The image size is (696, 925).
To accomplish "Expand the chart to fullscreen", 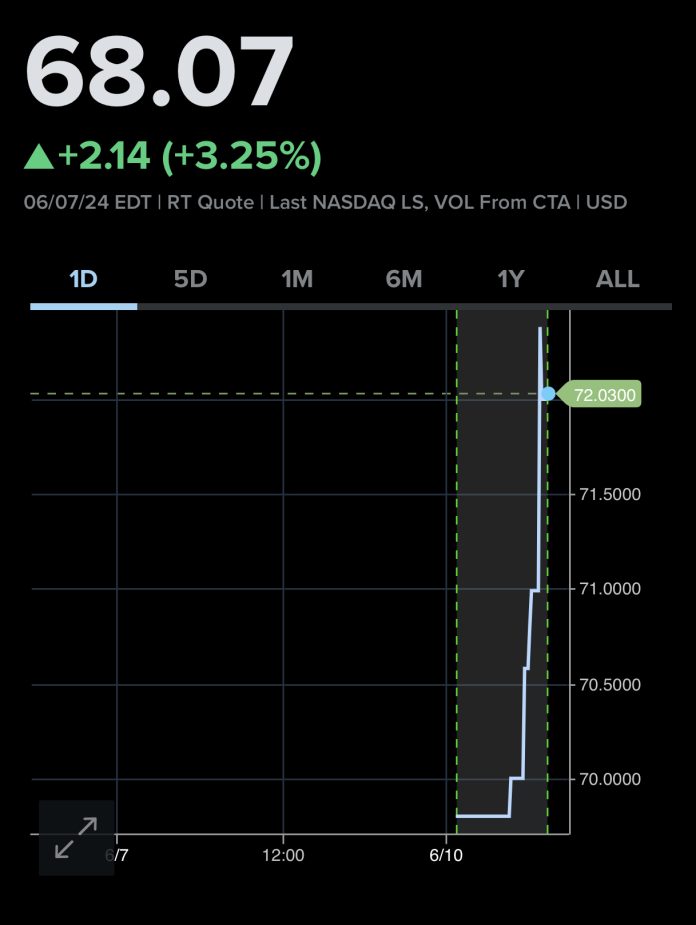I will click(x=76, y=838).
